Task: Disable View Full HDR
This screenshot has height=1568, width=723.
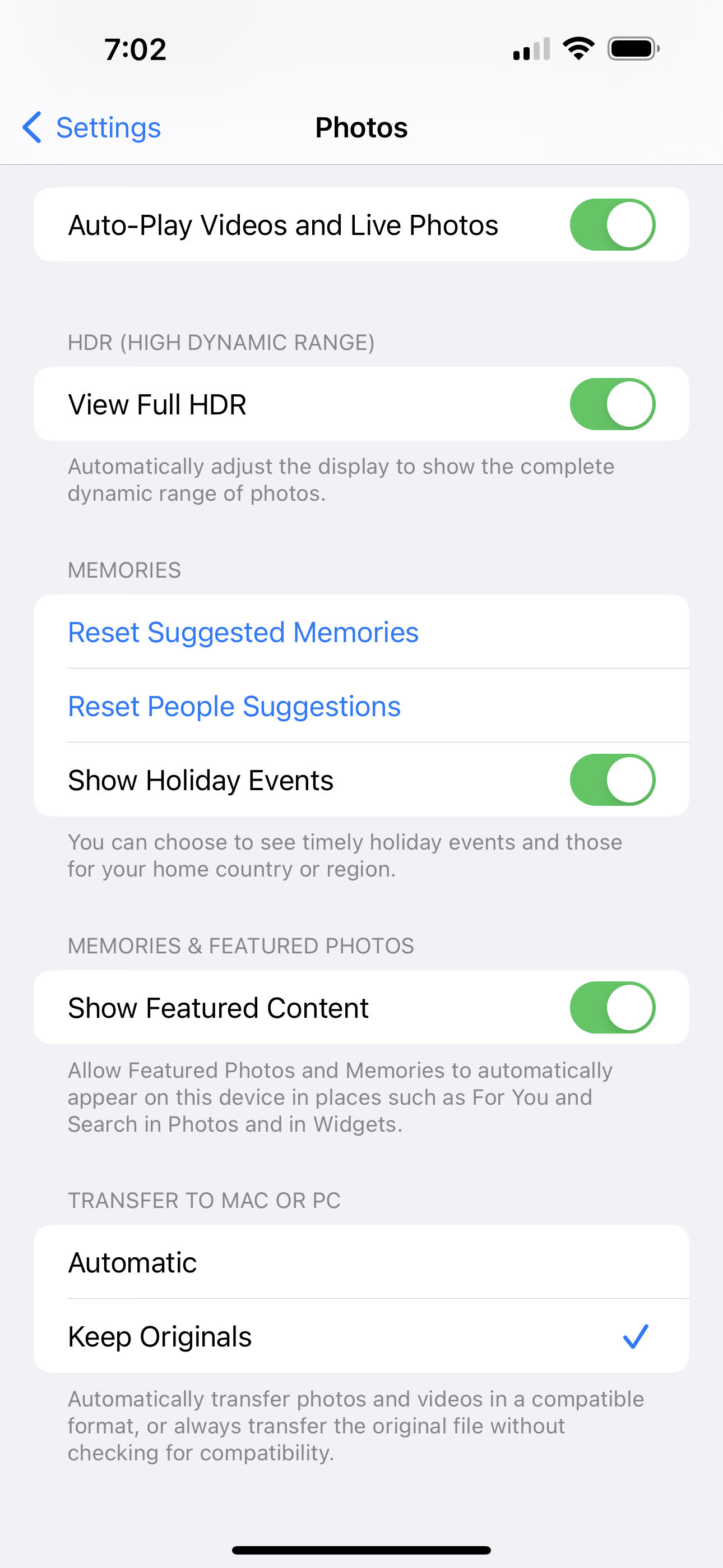Action: pos(612,404)
